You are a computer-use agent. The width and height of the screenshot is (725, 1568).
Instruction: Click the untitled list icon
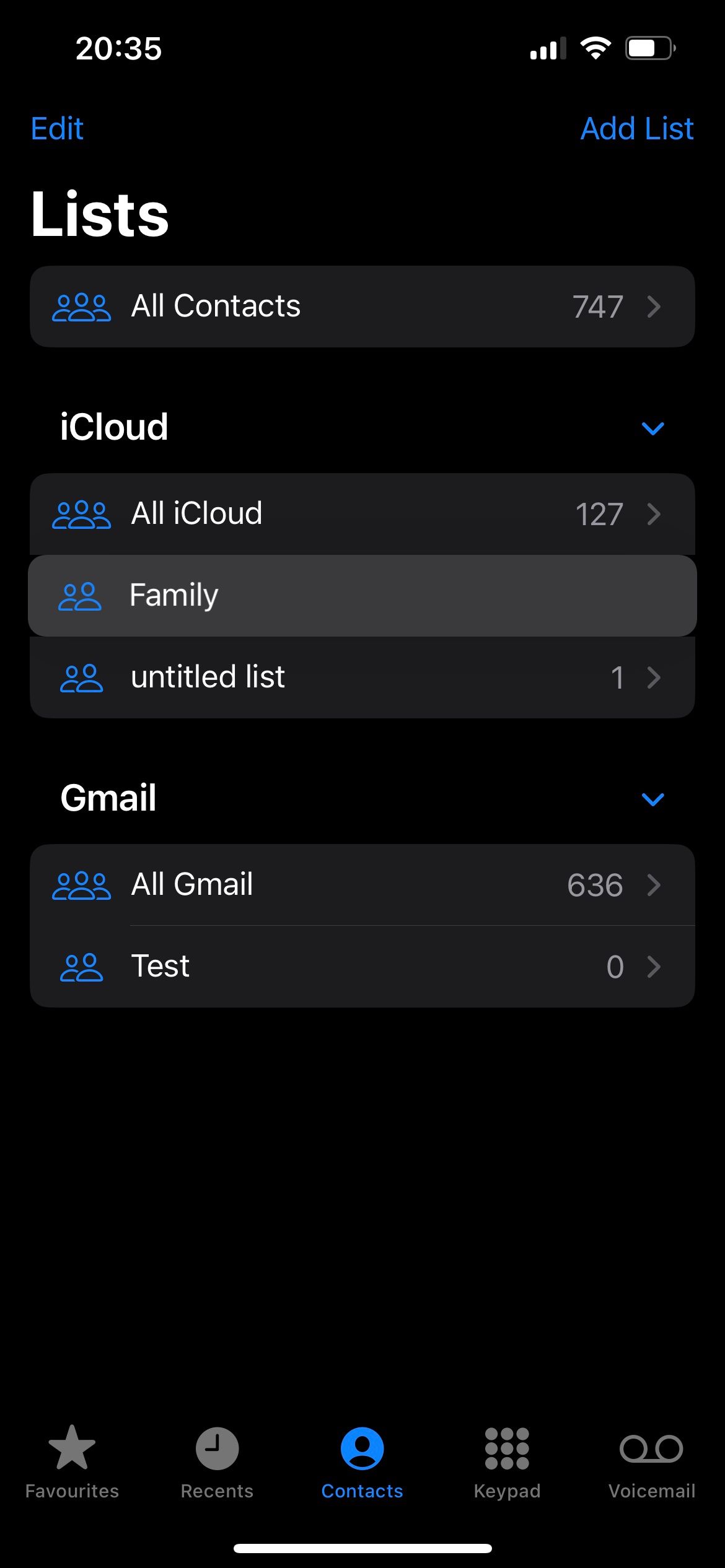[81, 677]
